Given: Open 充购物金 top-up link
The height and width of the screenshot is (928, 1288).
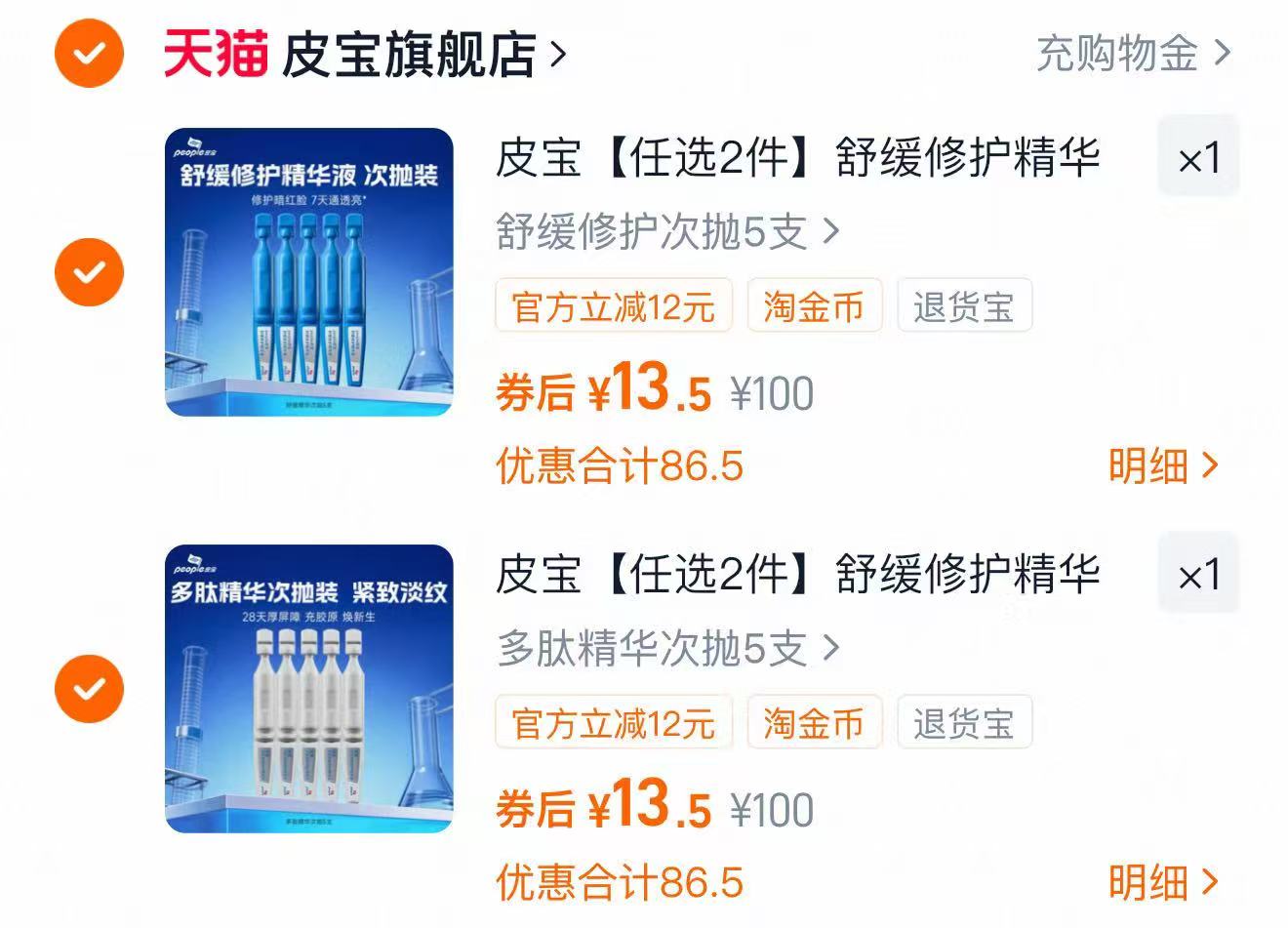Looking at the screenshot, I should click(1132, 54).
